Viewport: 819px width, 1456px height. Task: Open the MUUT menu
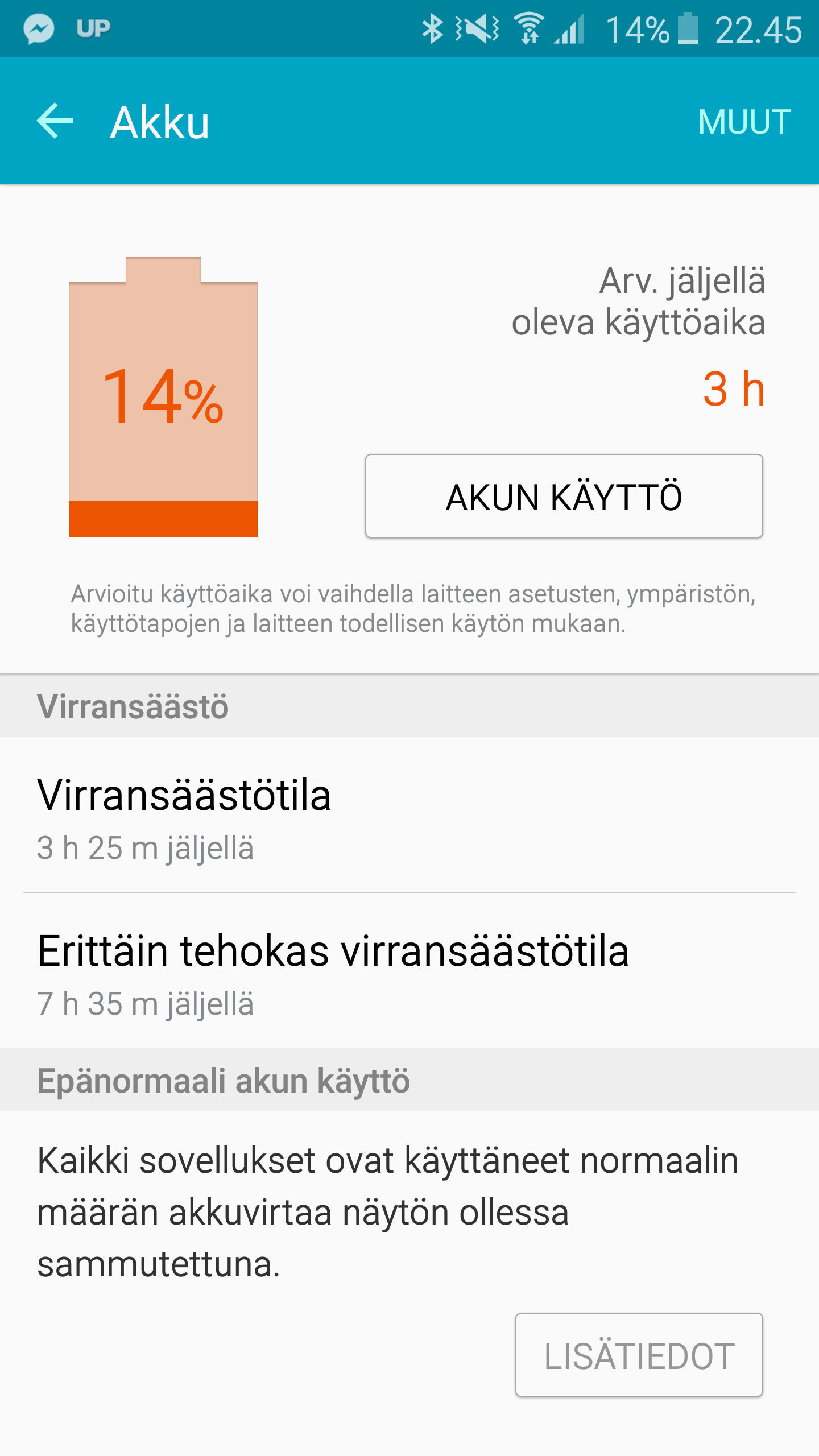pyautogui.click(x=744, y=122)
